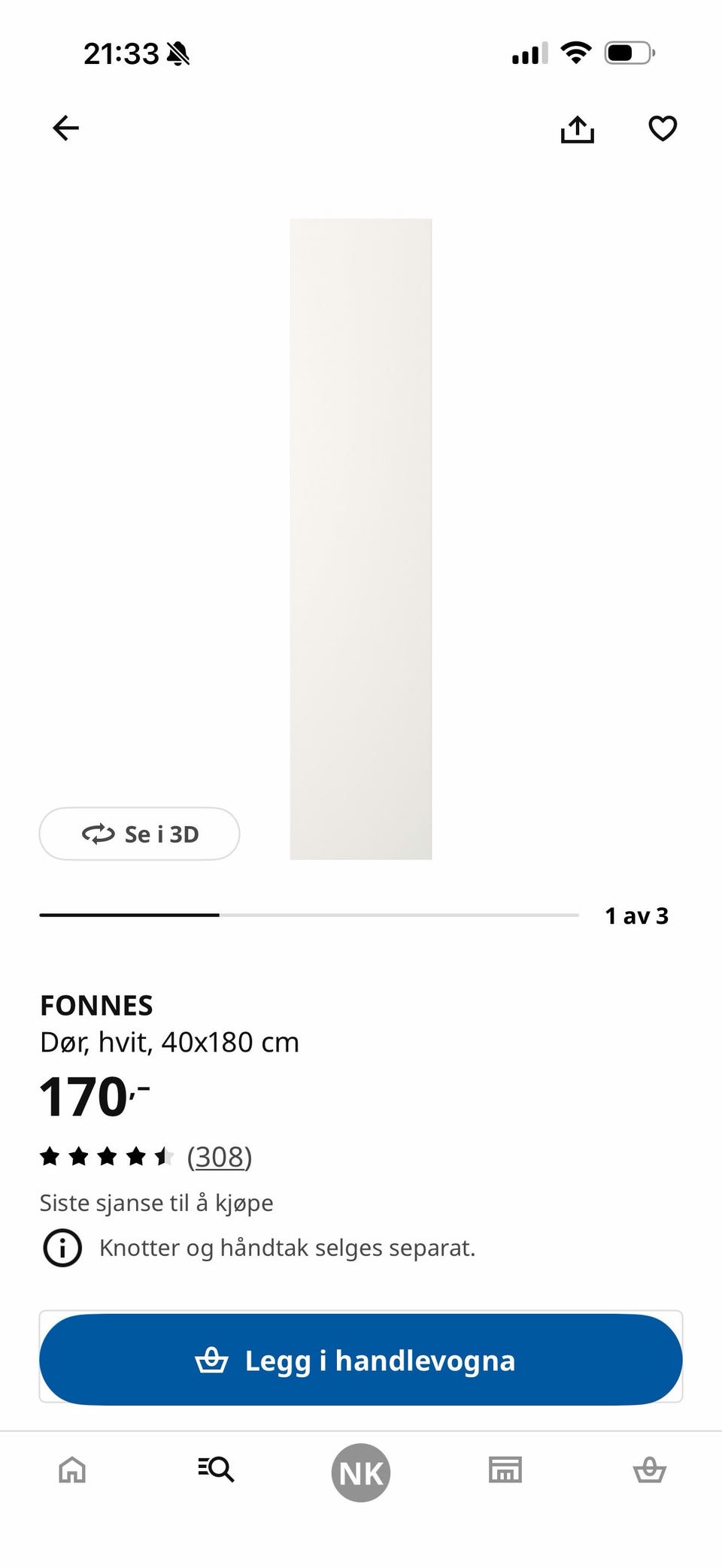This screenshot has width=722, height=1568.
Task: Go back with the arrow icon
Action: pos(65,128)
